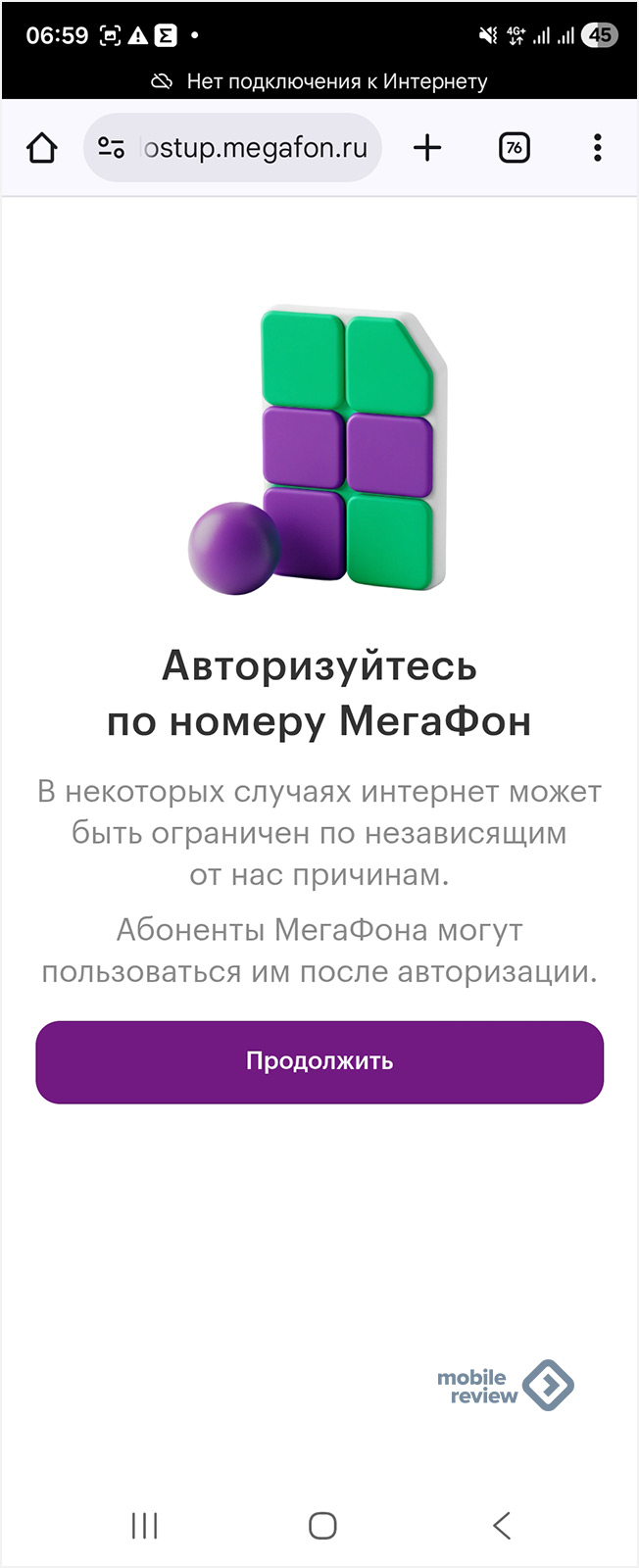Viewport: 639px width, 1568px height.
Task: Open recent apps from navigation bar
Action: coord(144,1525)
